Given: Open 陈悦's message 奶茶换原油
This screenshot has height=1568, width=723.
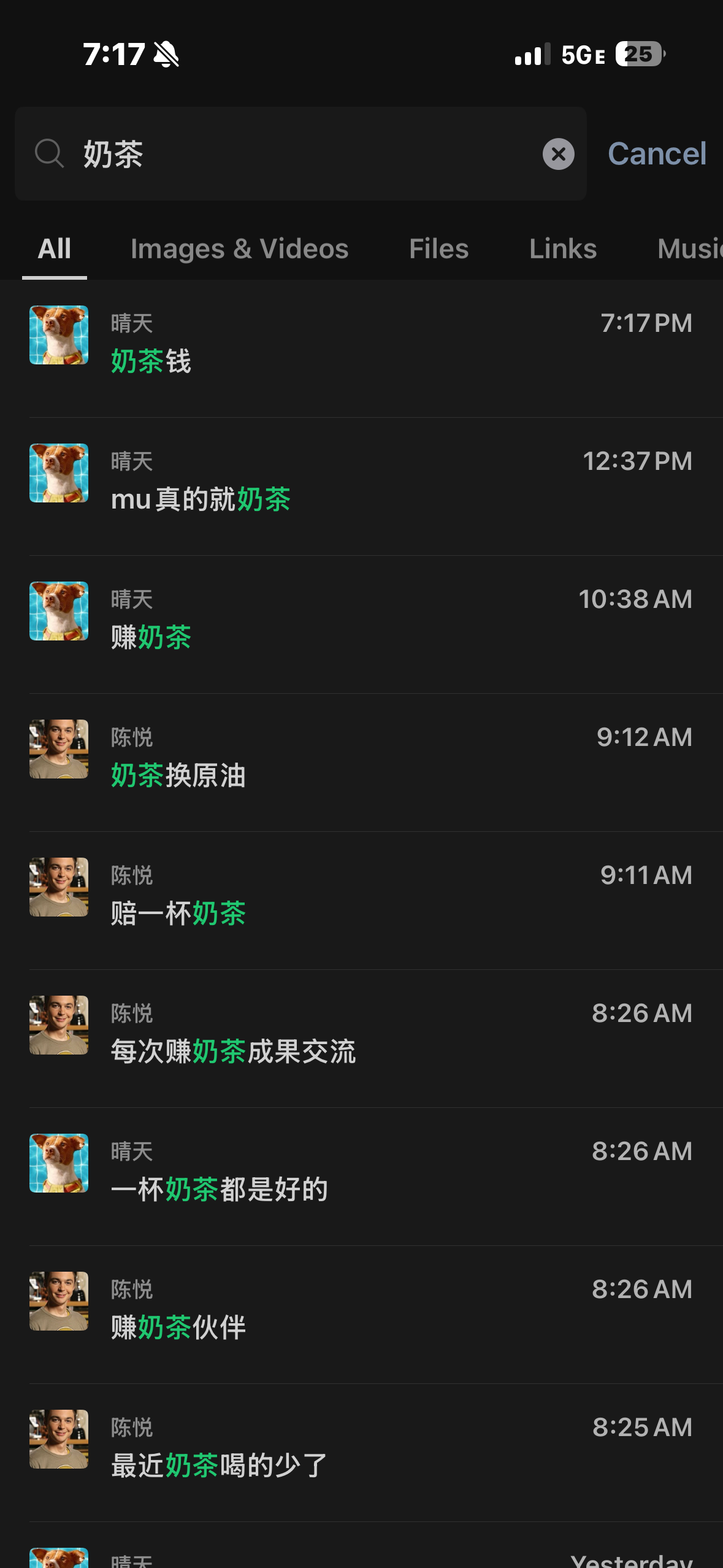Looking at the screenshot, I should click(x=368, y=758).
